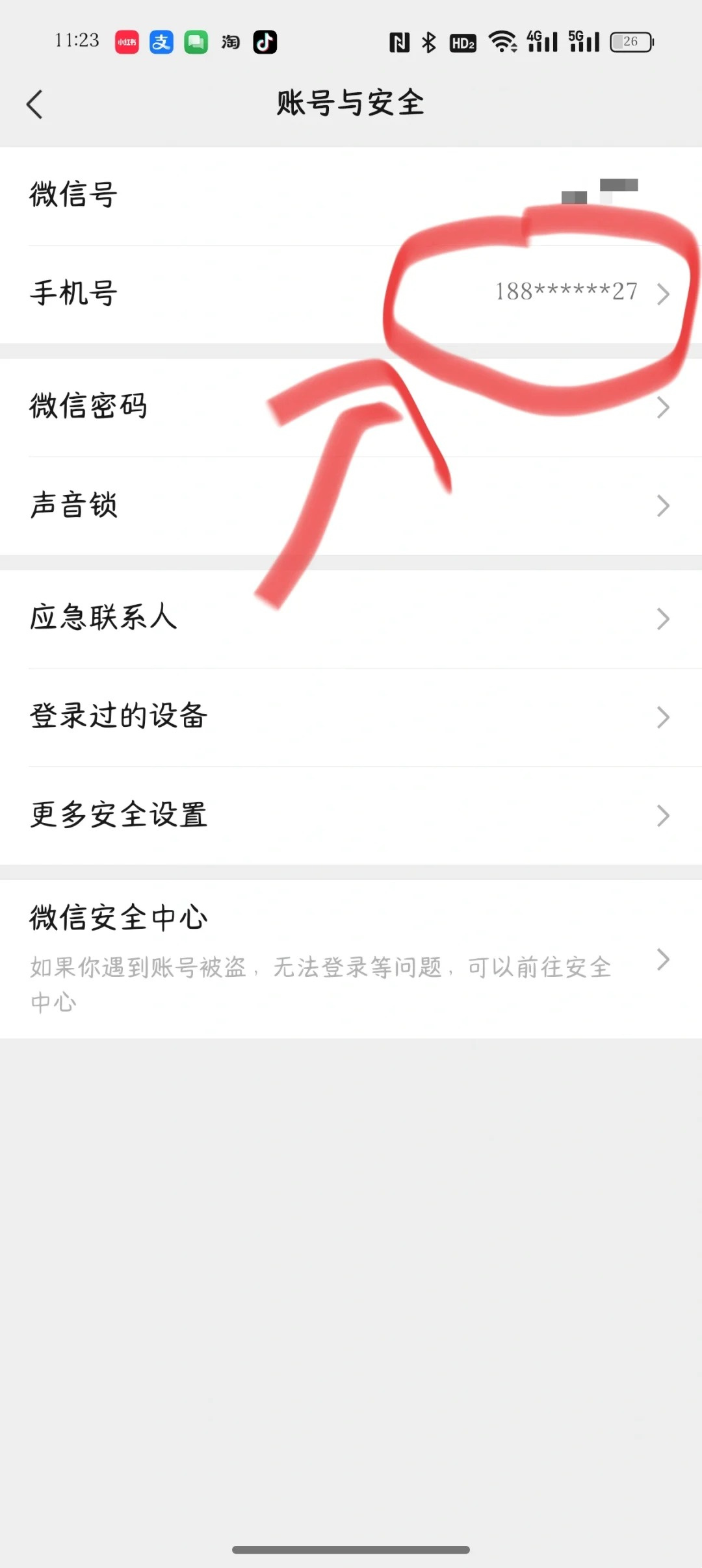The height and width of the screenshot is (1568, 702).
Task: Open the Xiaohongshu notification icon
Action: coord(127,41)
